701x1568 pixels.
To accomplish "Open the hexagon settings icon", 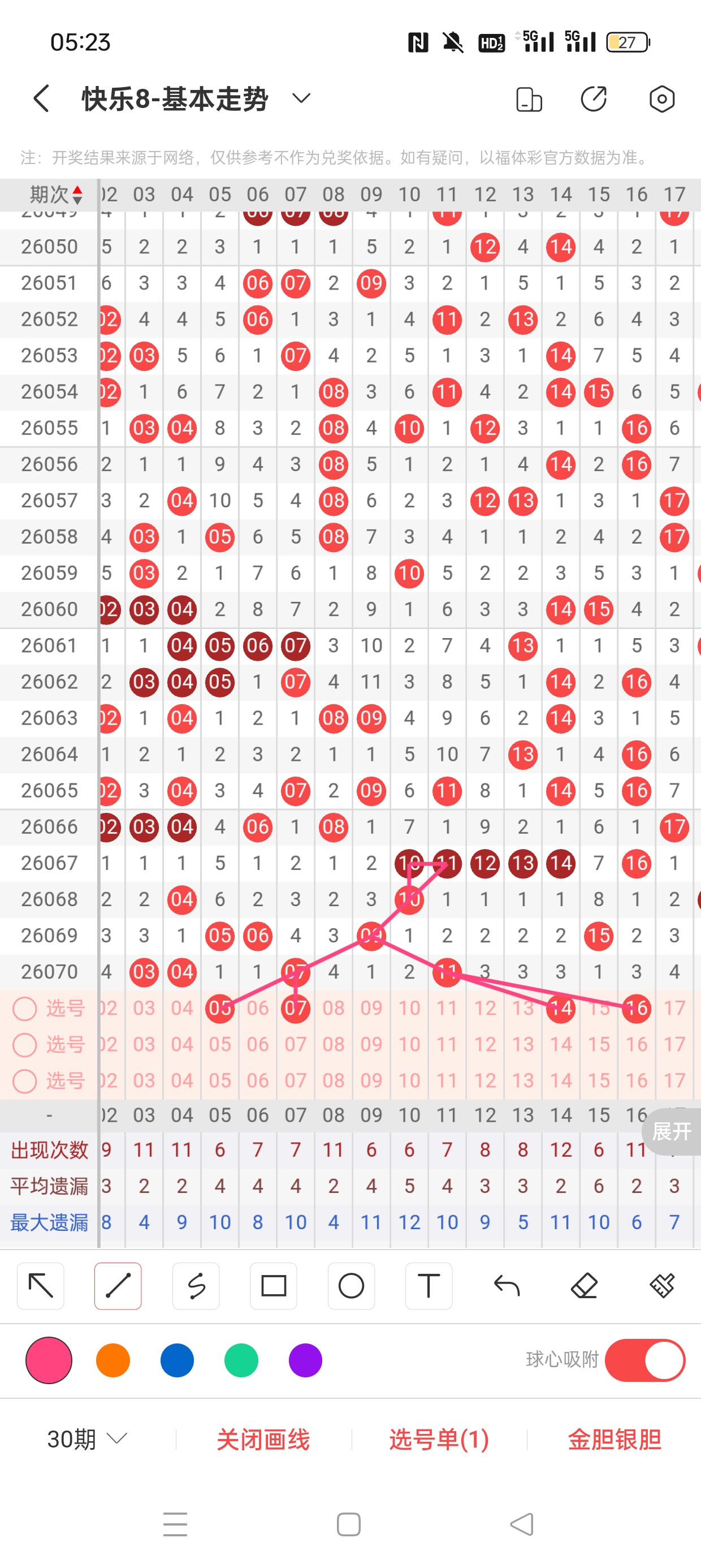I will [x=661, y=99].
